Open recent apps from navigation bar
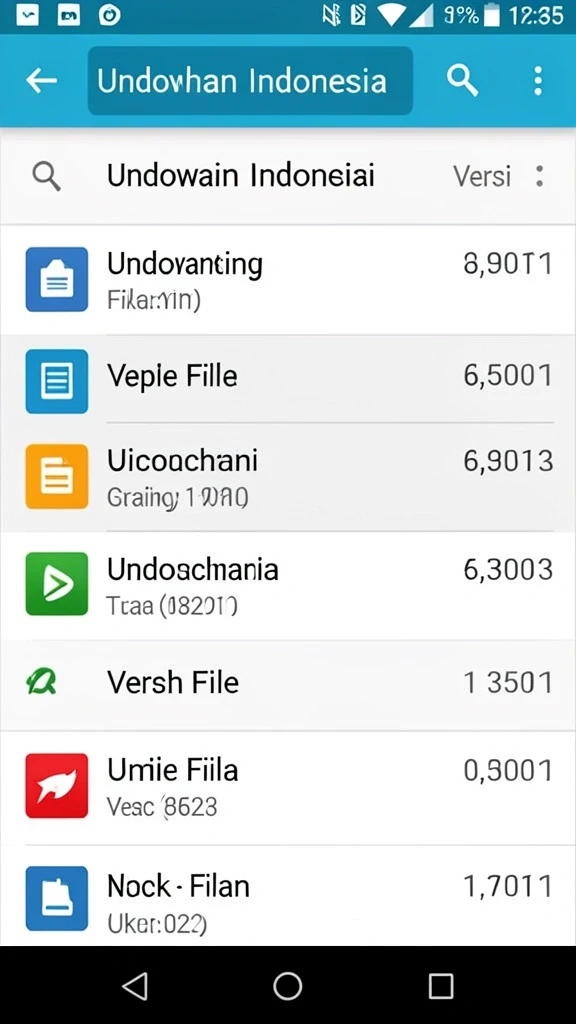Screen dimensions: 576x1024 click(441, 985)
